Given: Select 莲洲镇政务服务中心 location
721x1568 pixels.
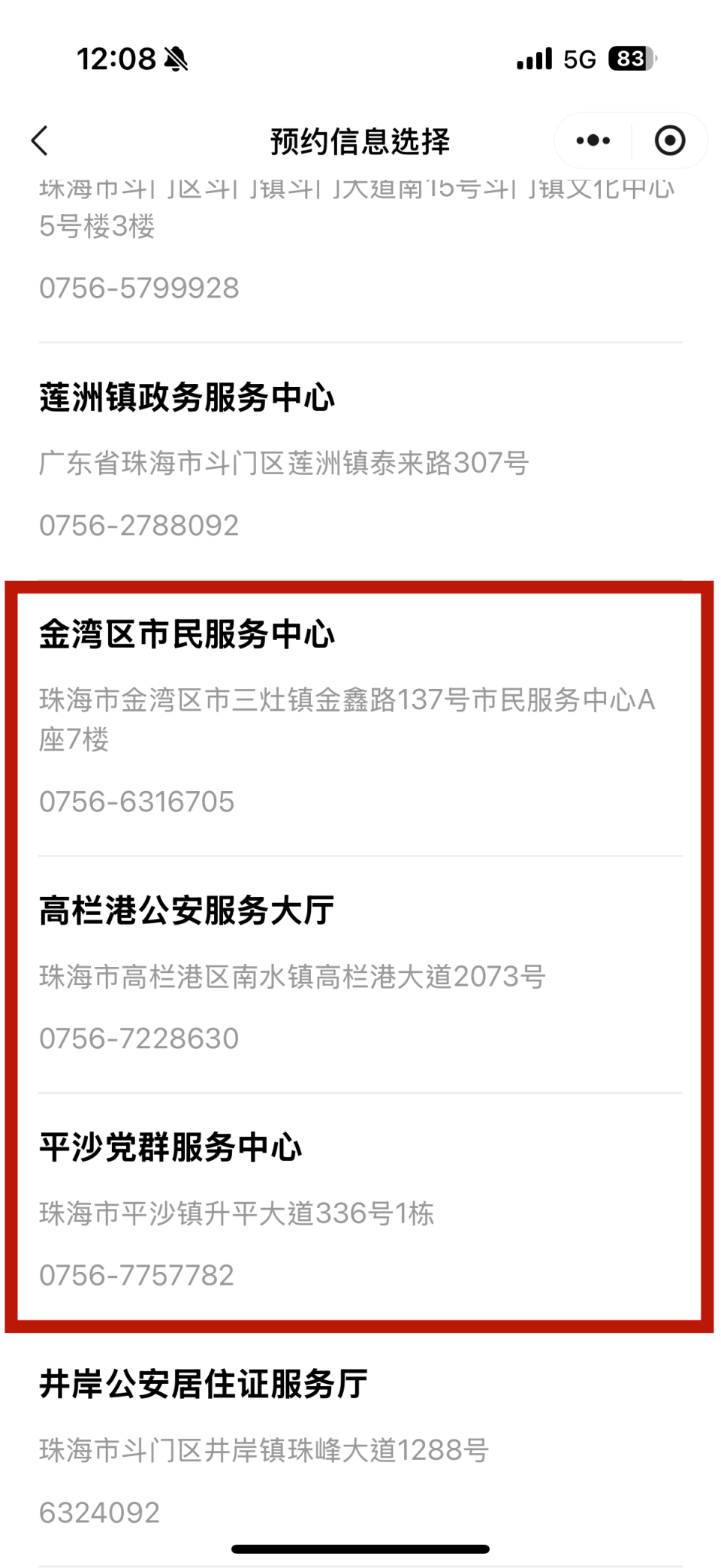Looking at the screenshot, I should [x=187, y=397].
